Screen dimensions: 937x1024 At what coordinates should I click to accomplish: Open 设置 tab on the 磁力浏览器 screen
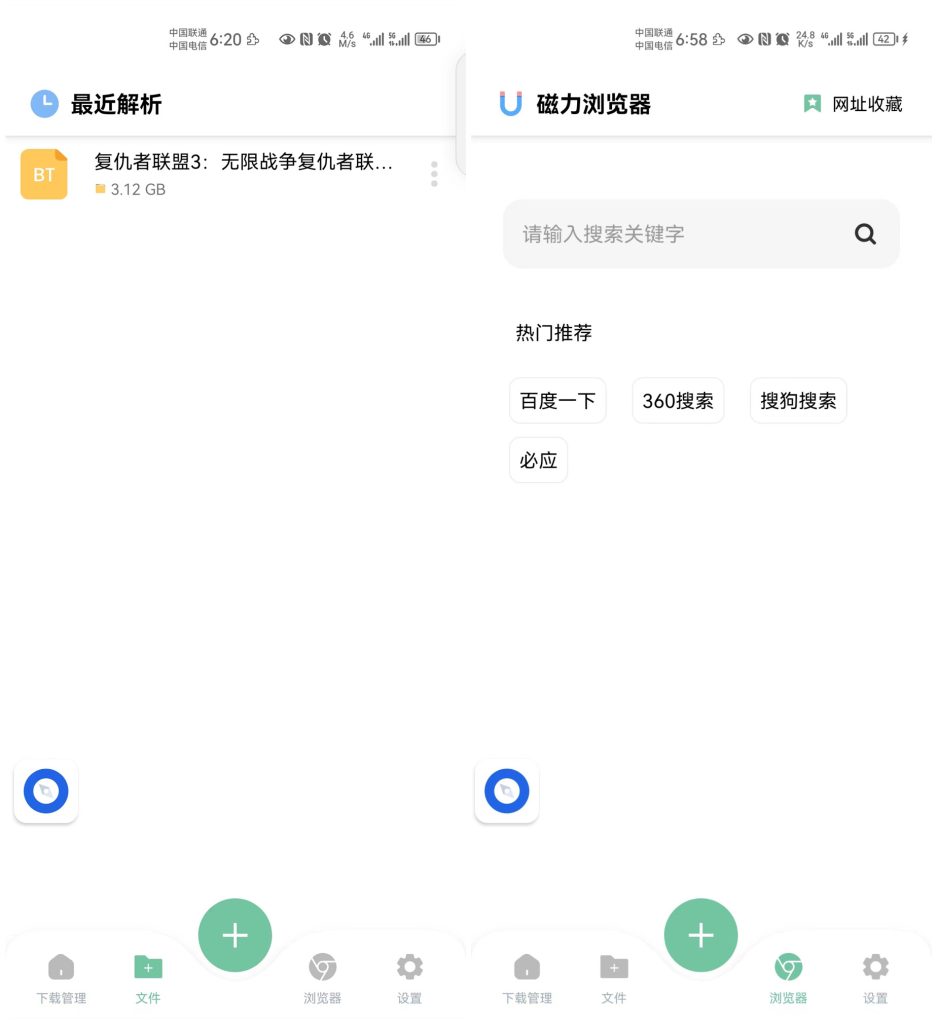(x=875, y=978)
